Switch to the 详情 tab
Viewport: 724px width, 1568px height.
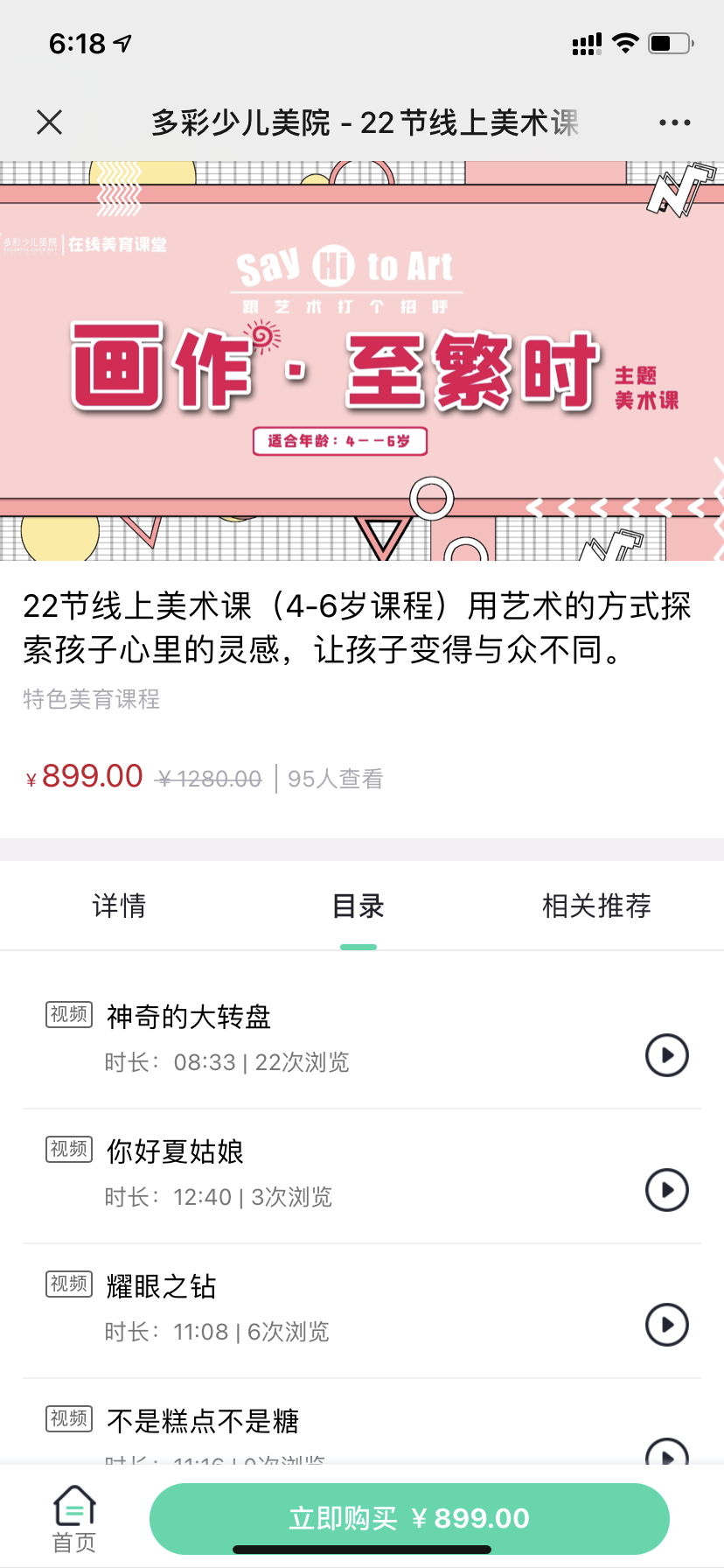click(119, 906)
